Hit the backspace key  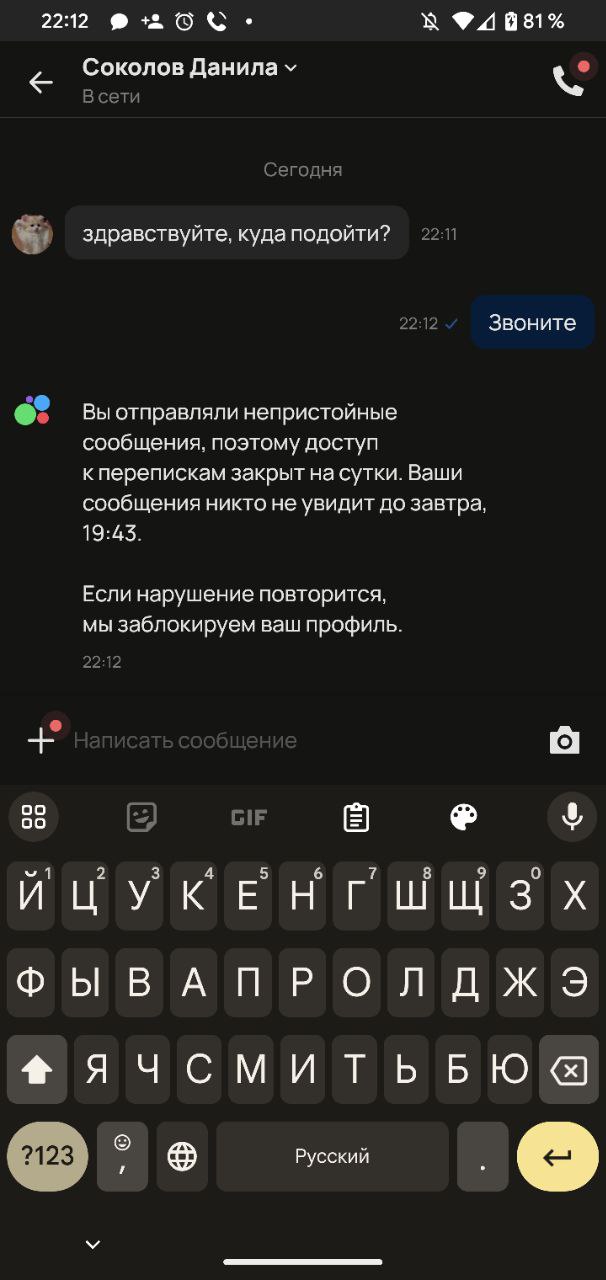point(569,1070)
